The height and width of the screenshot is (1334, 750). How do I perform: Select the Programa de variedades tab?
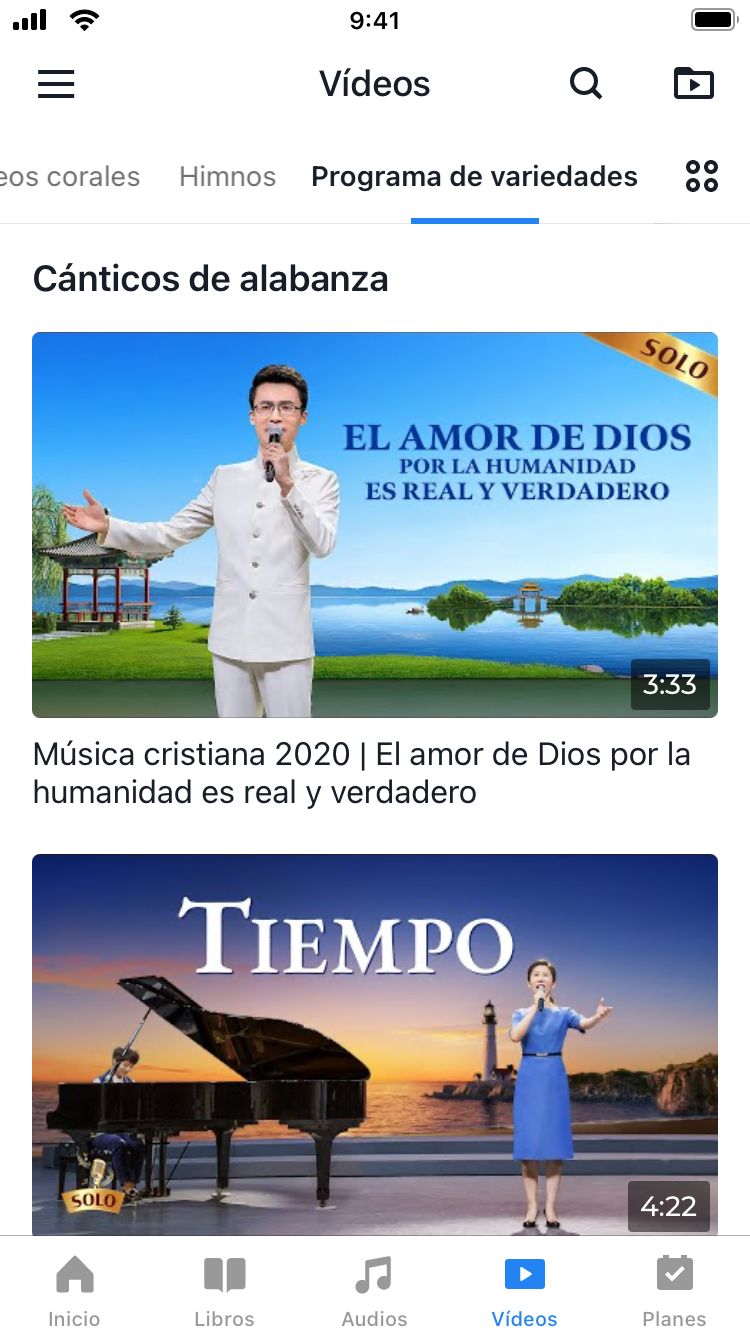(474, 177)
